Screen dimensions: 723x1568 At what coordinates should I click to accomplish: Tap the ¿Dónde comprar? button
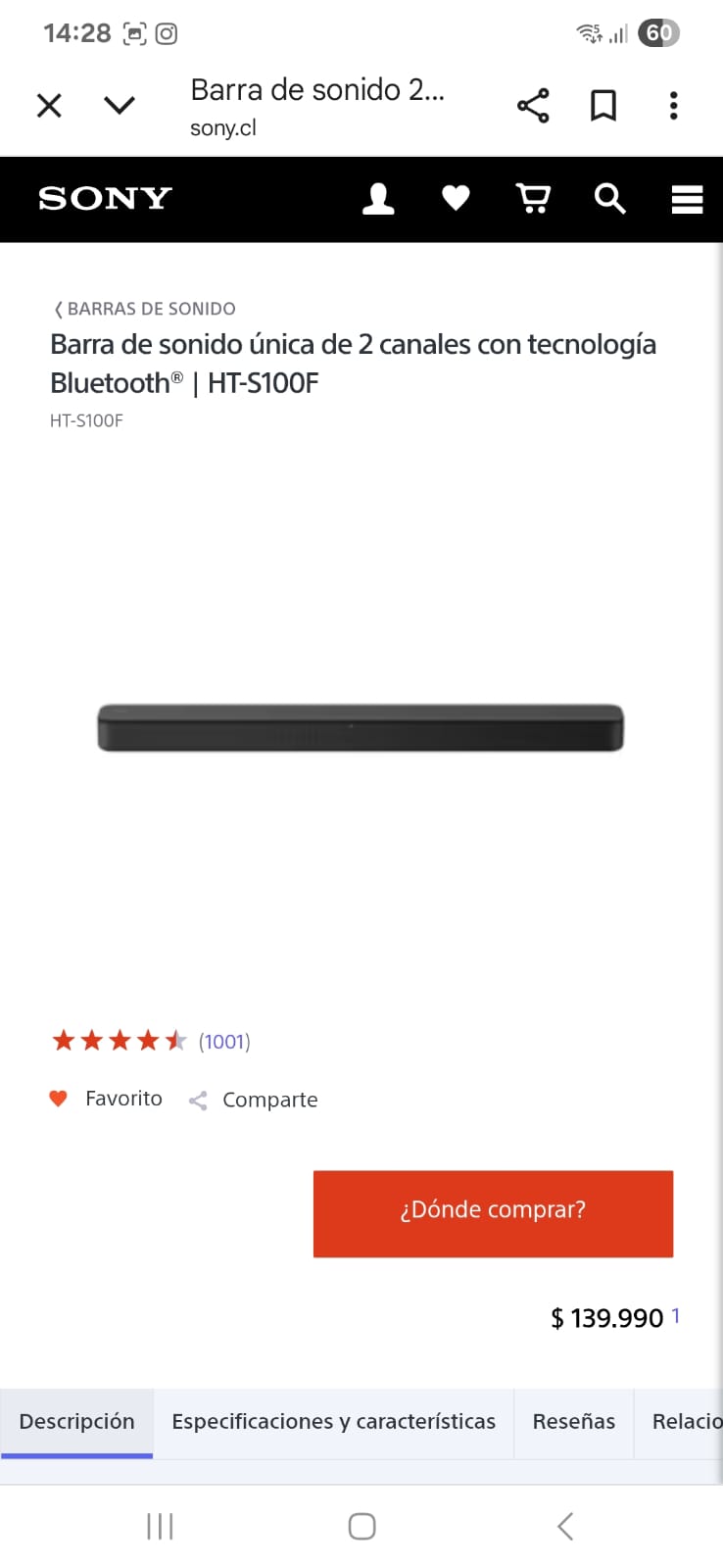point(493,1213)
